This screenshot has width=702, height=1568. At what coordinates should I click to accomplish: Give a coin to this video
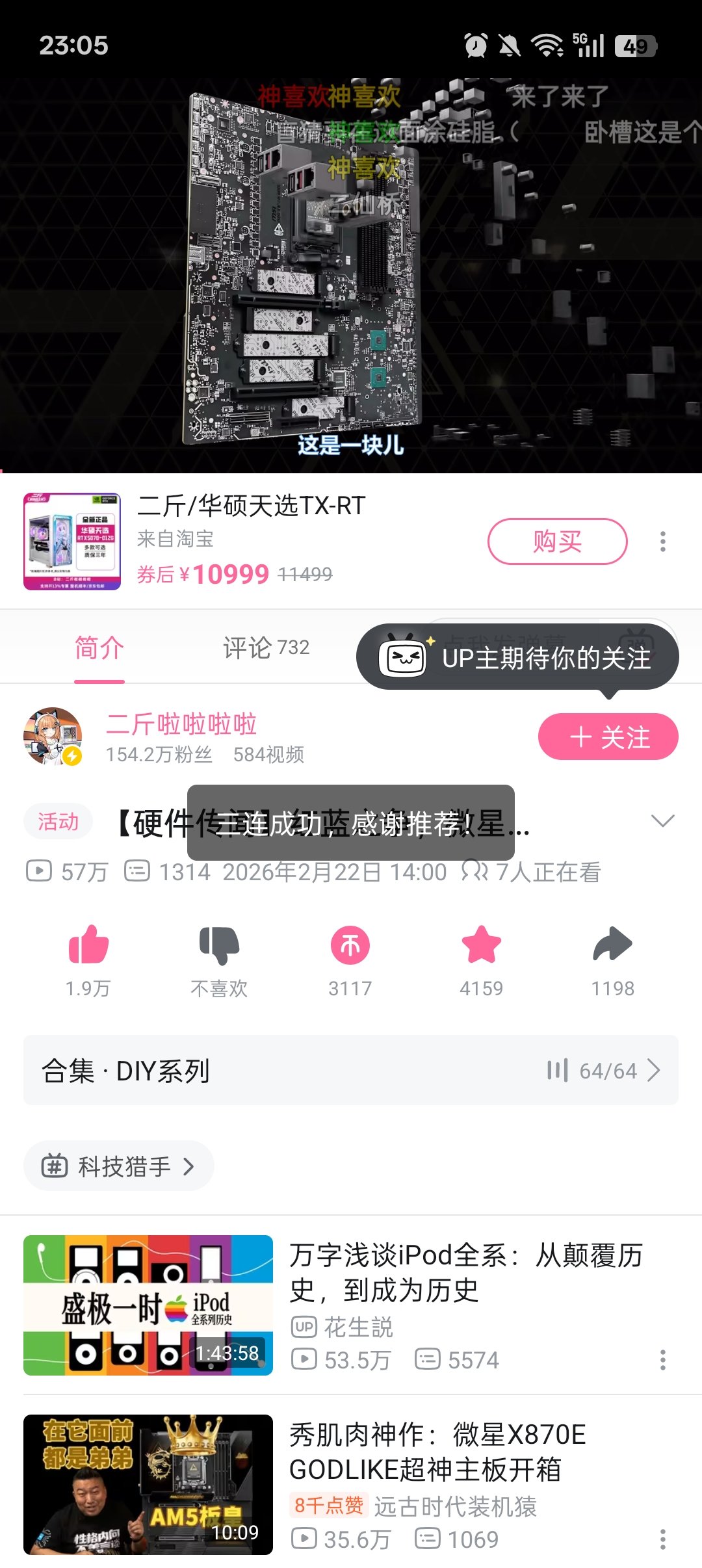pos(350,945)
